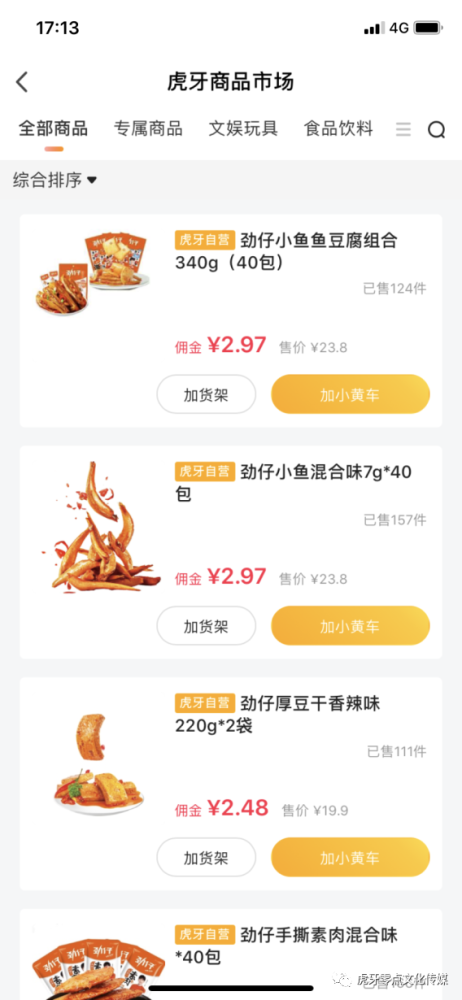Tap 加货架 for 劲仔小鱼混合味7g*40包
This screenshot has height=1000, width=462.
tap(206, 626)
